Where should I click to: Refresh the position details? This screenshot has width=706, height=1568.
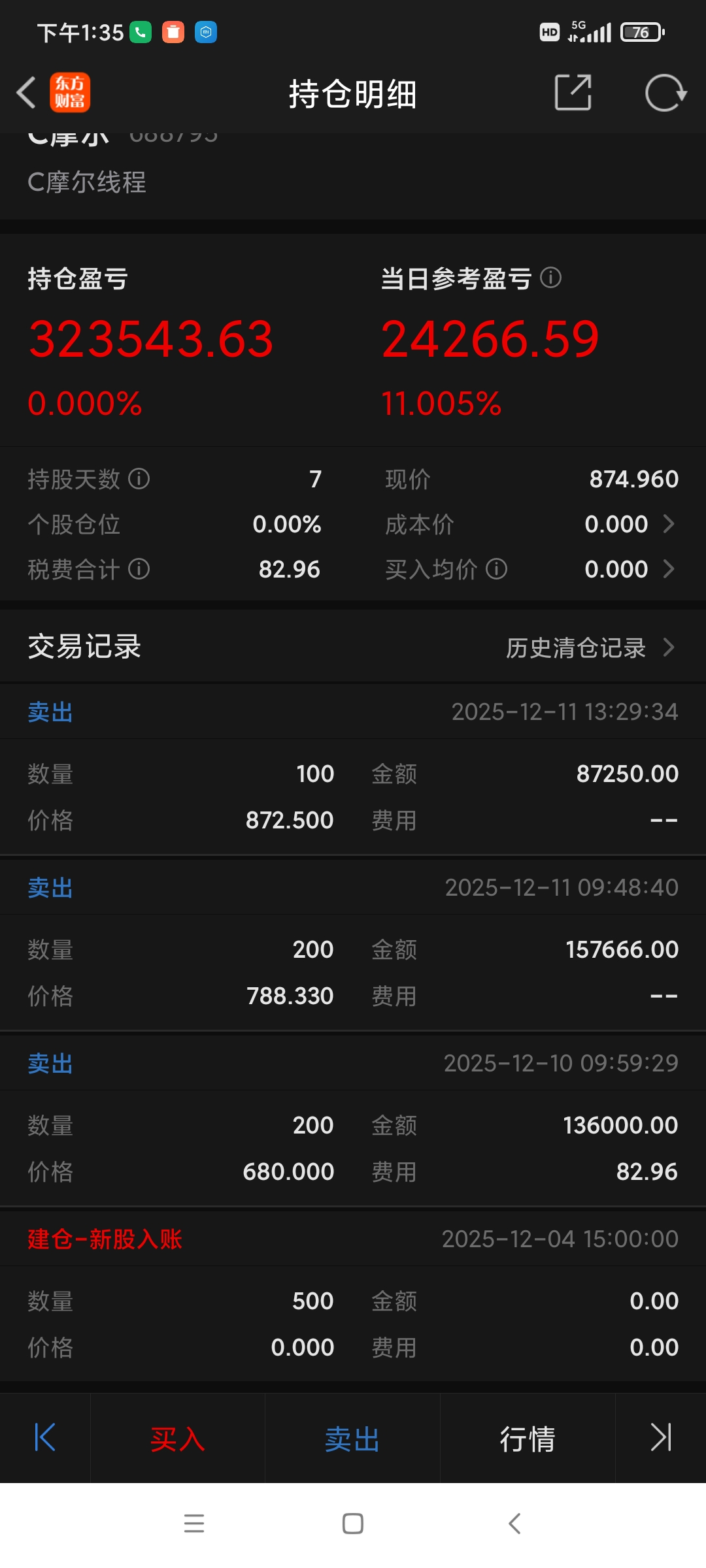click(x=665, y=93)
